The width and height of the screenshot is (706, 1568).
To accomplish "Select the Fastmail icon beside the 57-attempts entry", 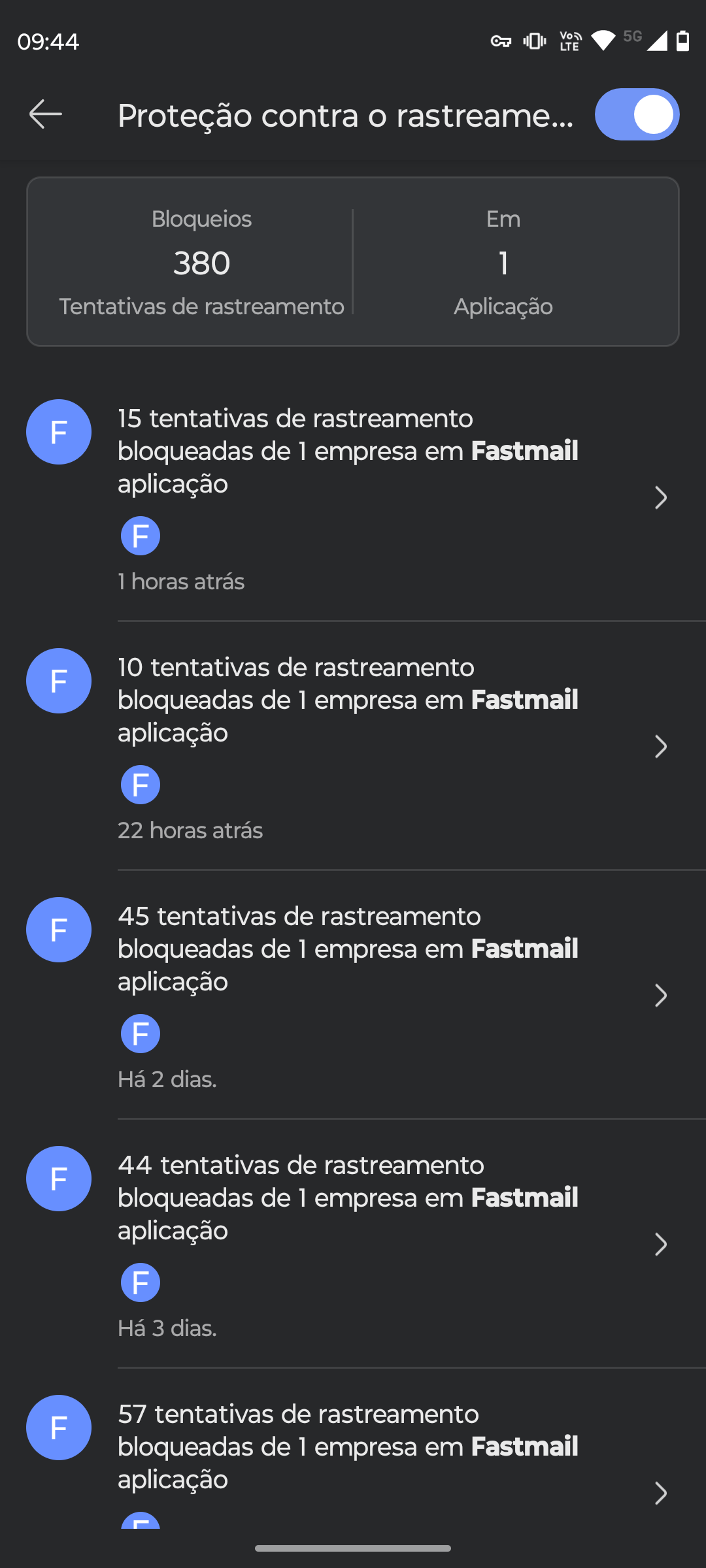I will coord(58,1428).
